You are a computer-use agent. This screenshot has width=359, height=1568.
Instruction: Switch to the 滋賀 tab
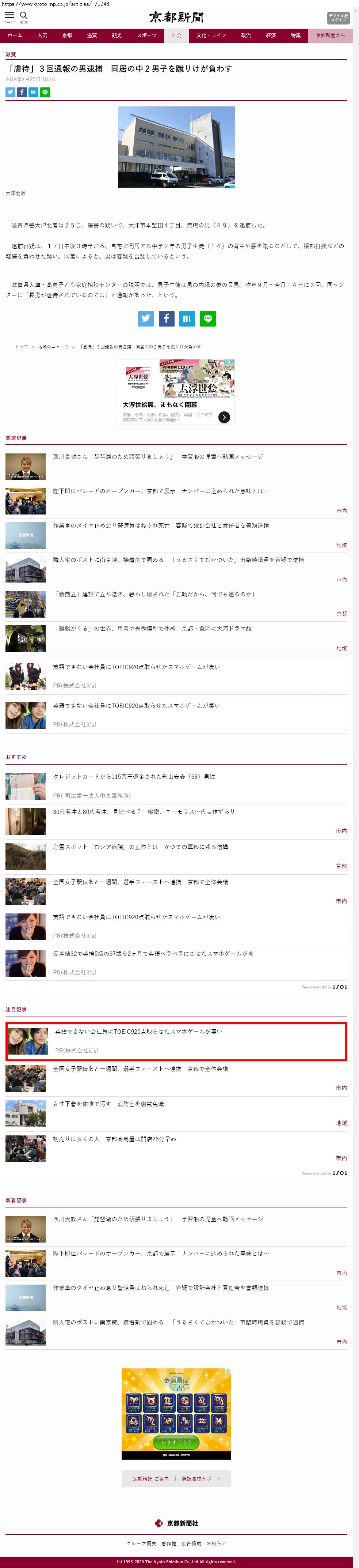pos(92,35)
